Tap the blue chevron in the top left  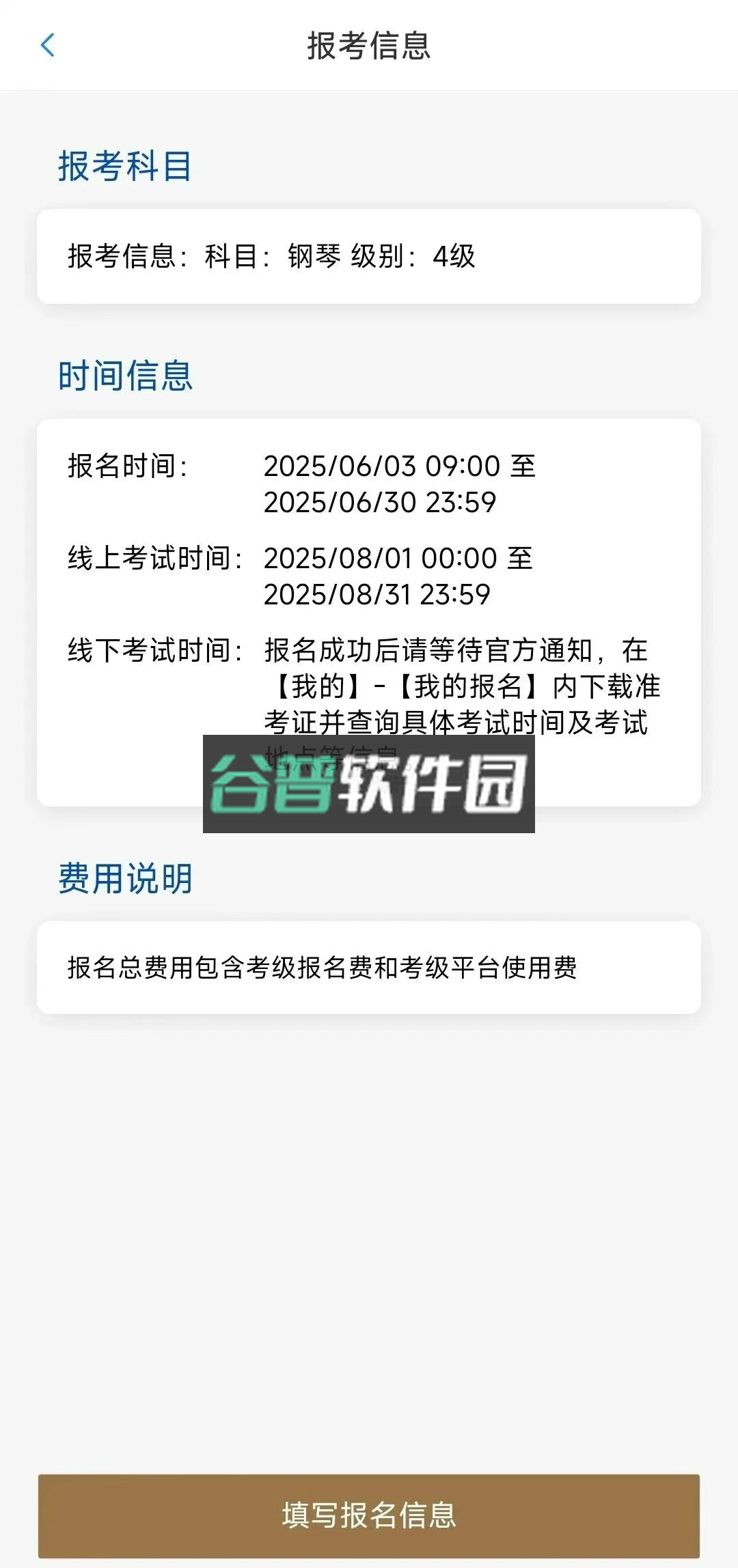tap(46, 45)
